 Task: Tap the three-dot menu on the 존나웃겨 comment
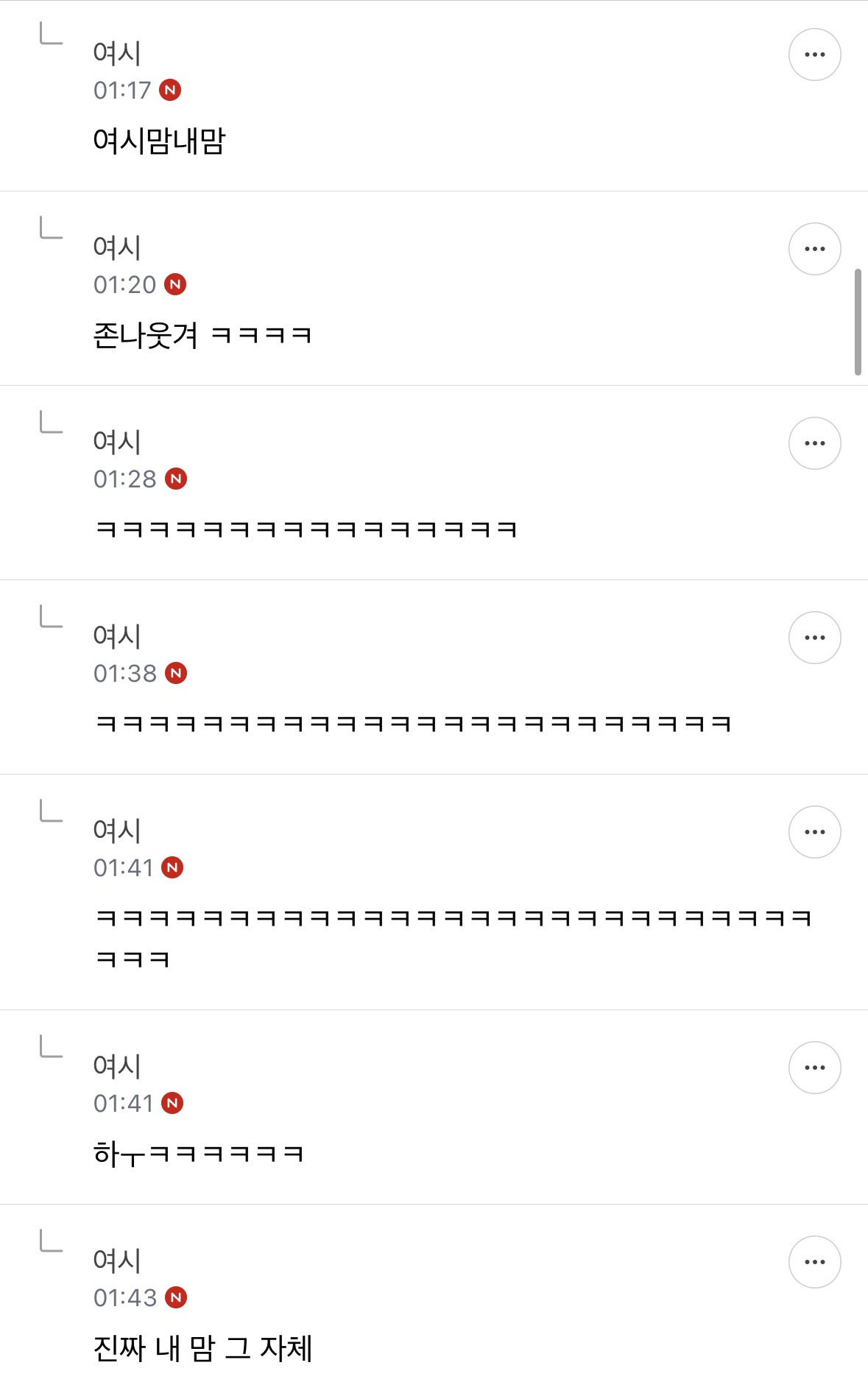click(x=814, y=249)
